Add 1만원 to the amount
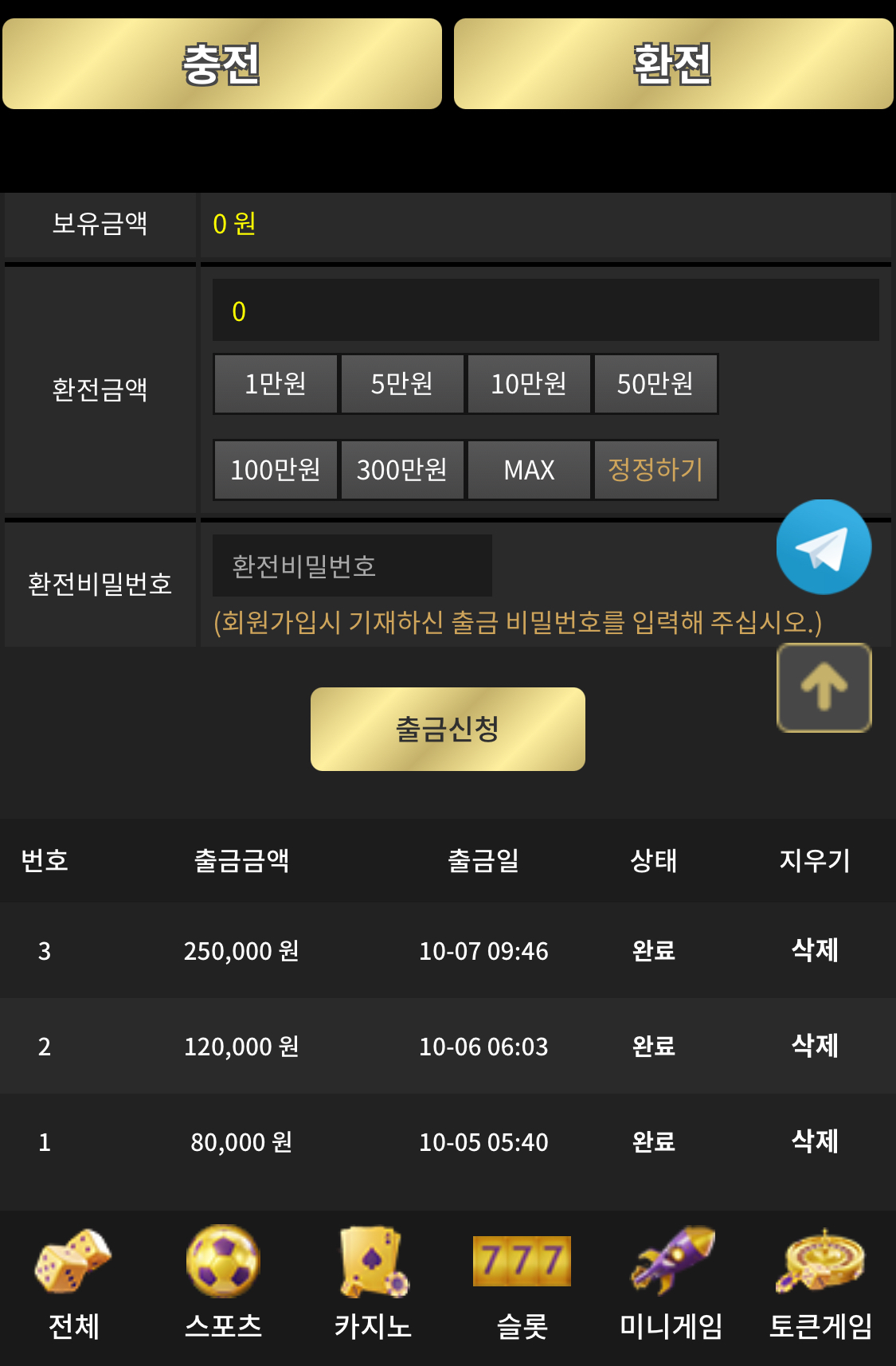The height and width of the screenshot is (1366, 896). (x=275, y=384)
